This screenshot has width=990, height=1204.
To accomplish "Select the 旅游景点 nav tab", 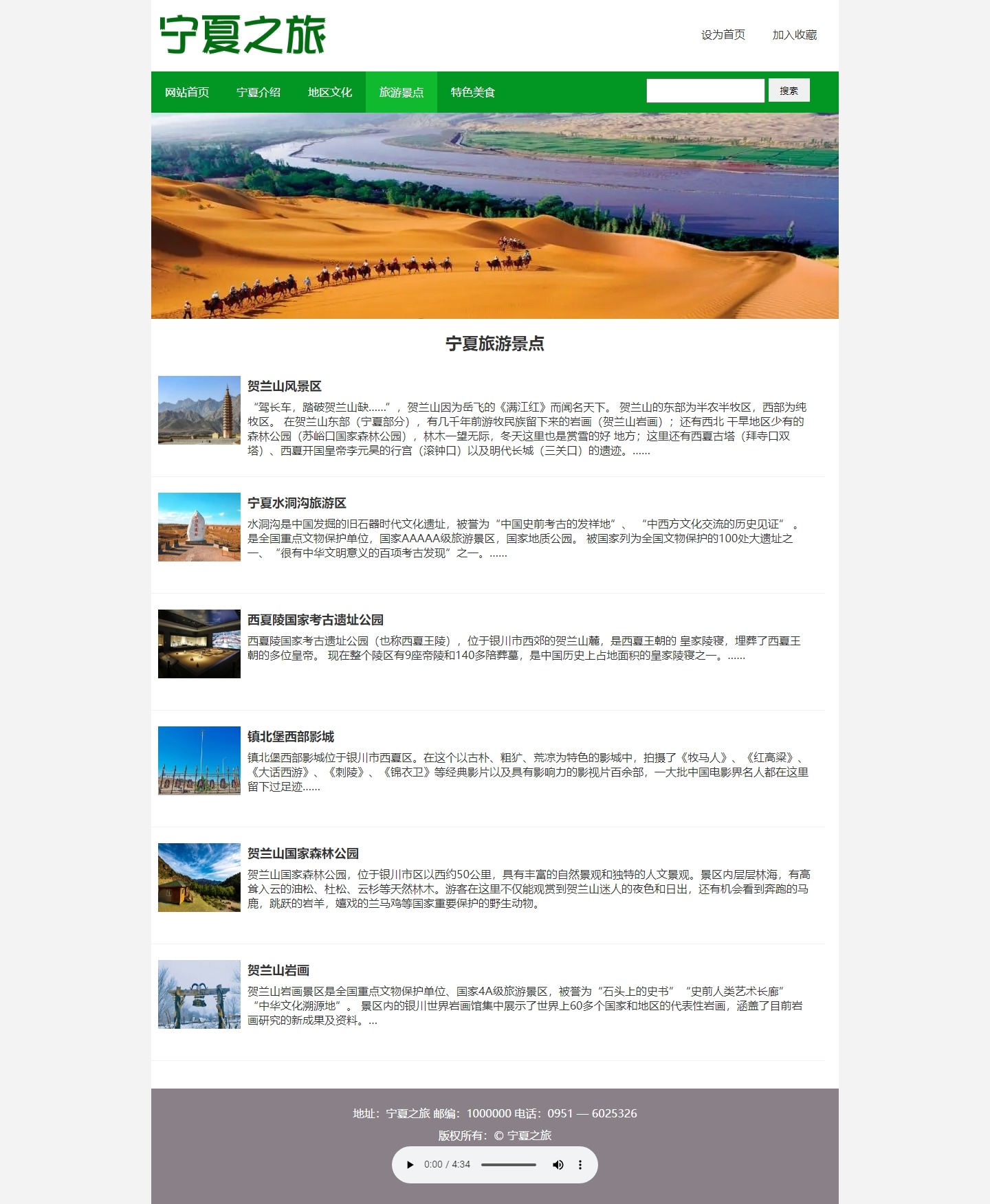I will tap(401, 92).
